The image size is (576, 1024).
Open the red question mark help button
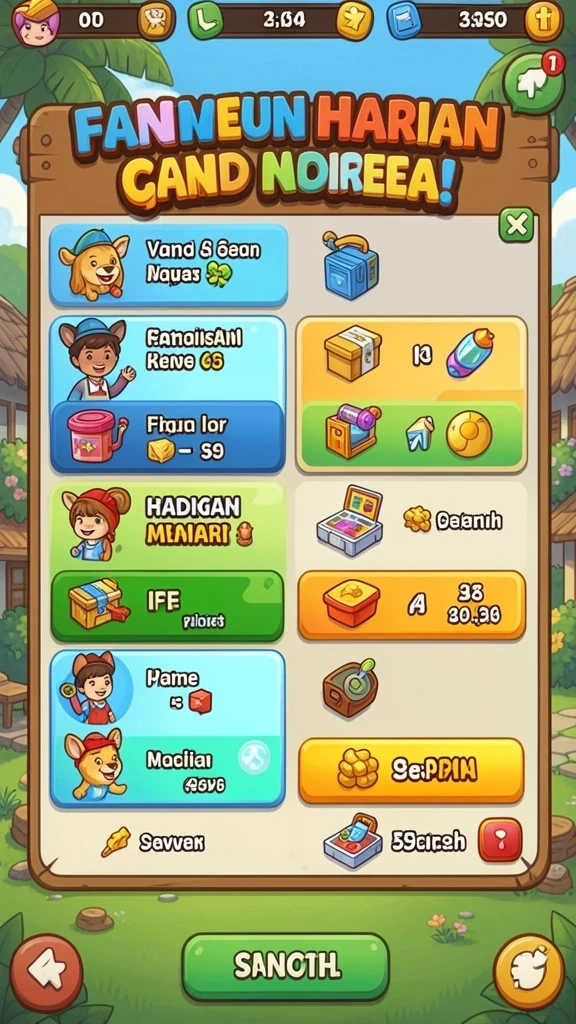tap(500, 840)
